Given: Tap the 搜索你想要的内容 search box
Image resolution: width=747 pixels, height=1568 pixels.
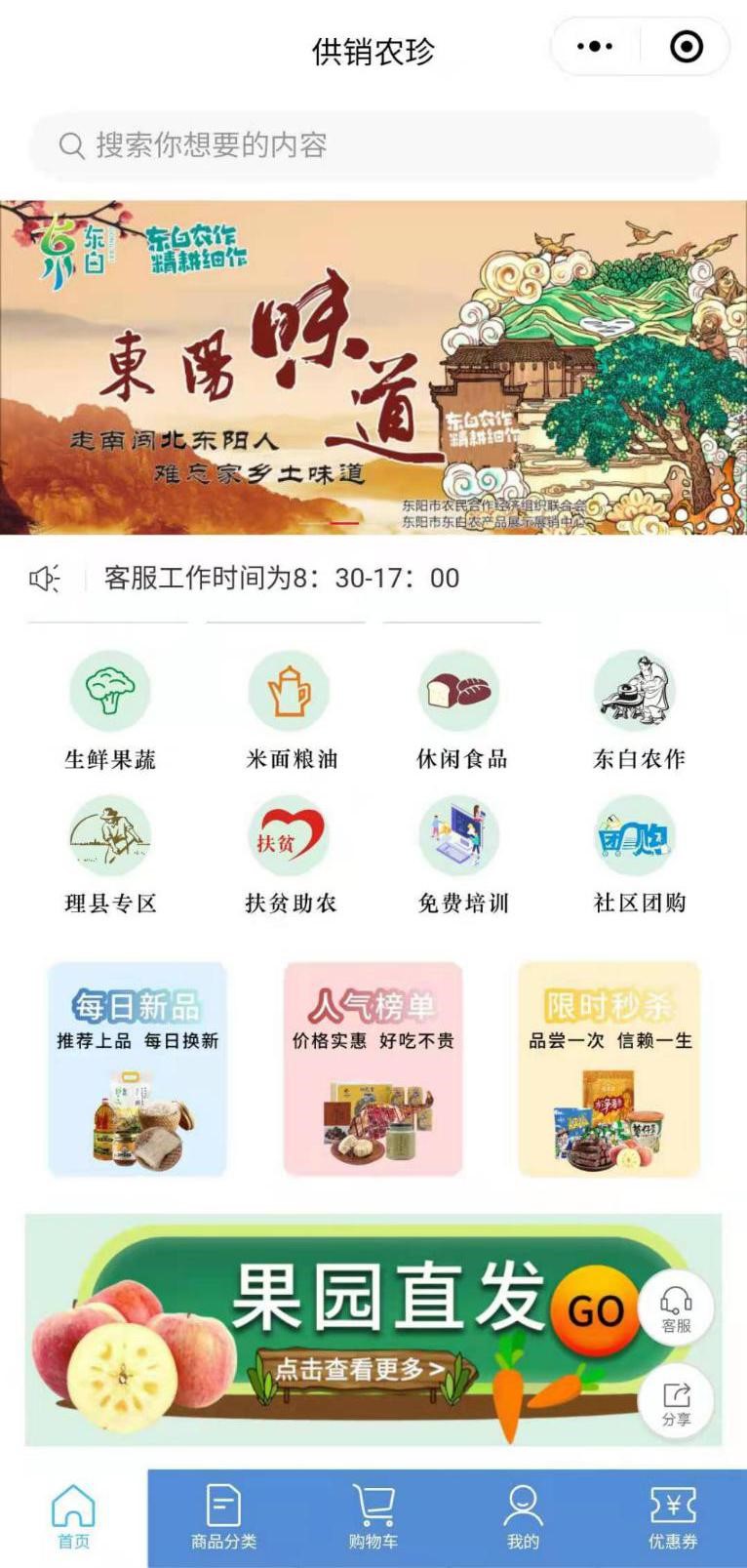Looking at the screenshot, I should click(x=373, y=145).
